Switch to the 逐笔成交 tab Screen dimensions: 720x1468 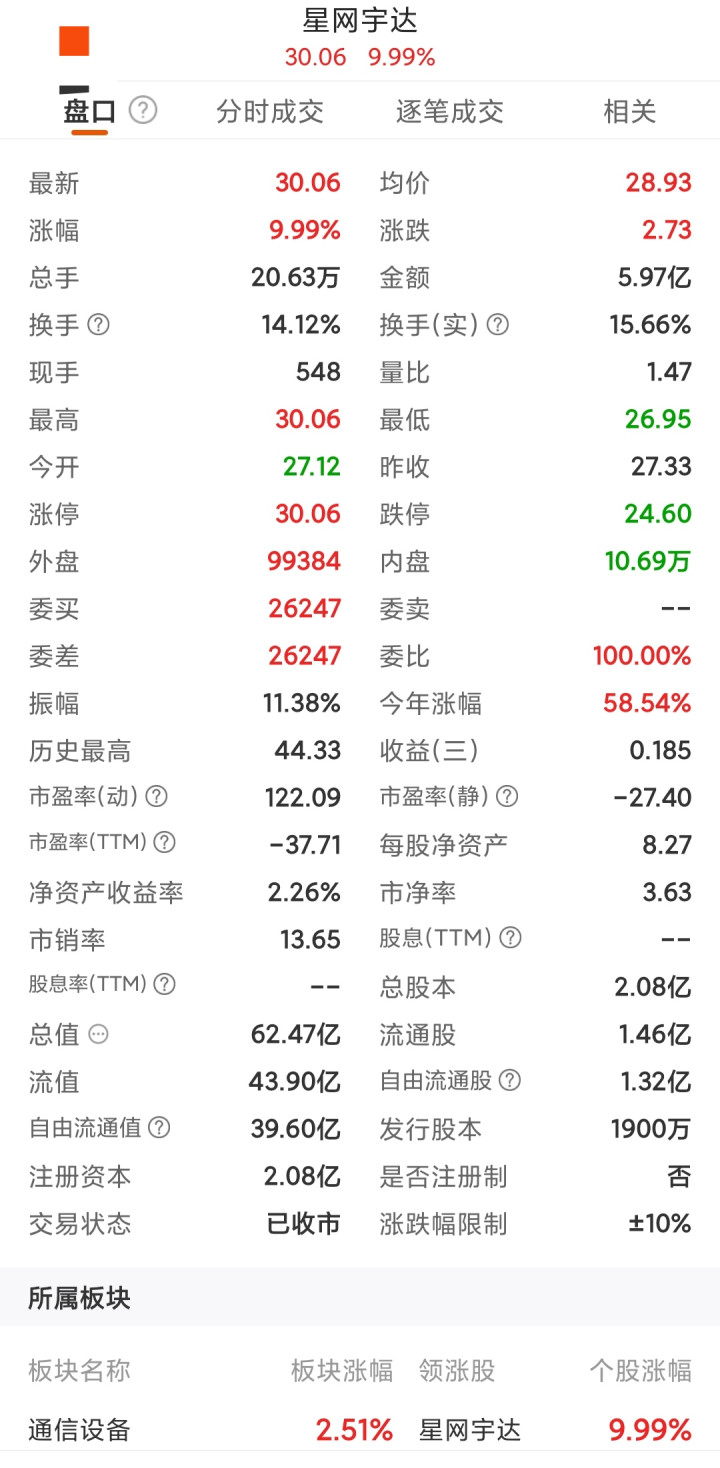point(450,111)
